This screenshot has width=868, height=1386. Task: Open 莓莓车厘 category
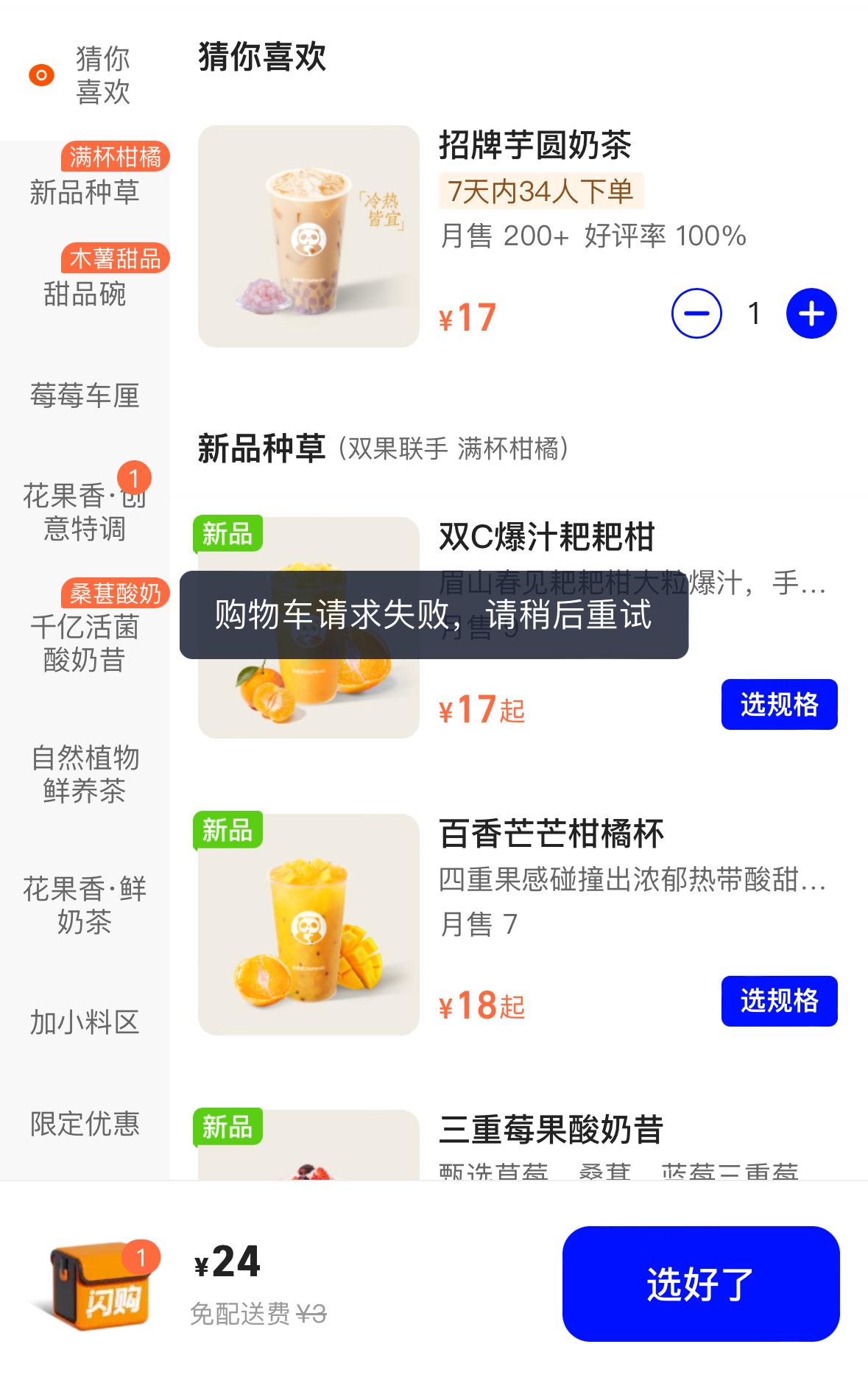[85, 395]
